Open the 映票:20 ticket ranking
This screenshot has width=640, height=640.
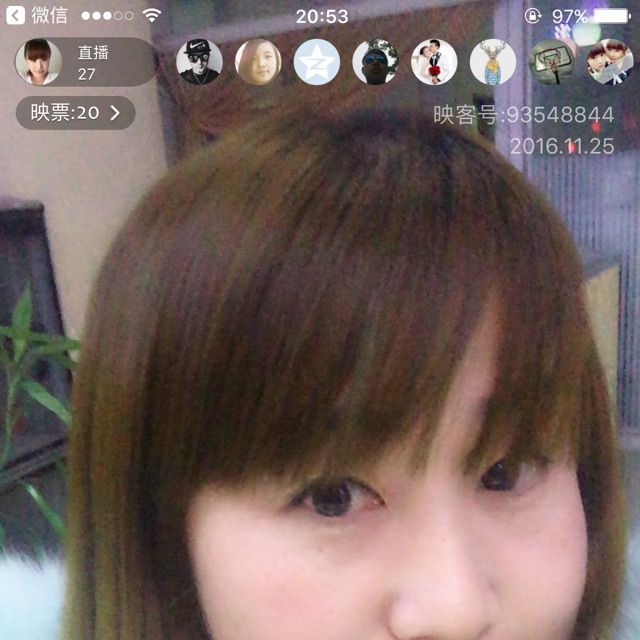pyautogui.click(x=76, y=113)
